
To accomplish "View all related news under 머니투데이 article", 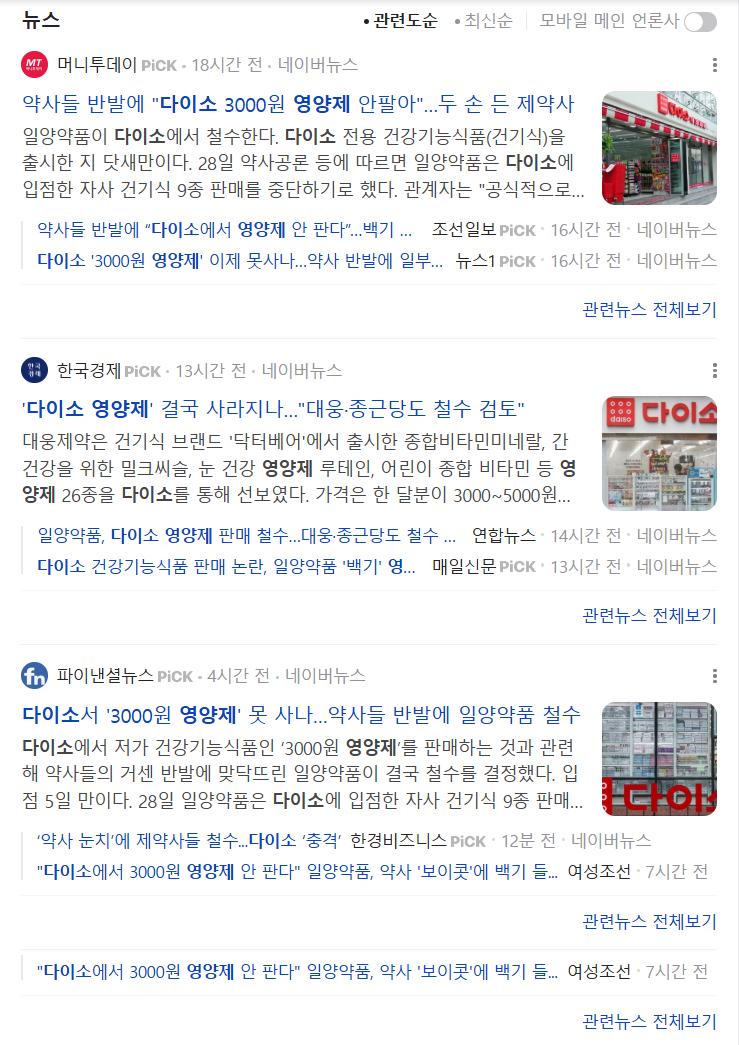I will (649, 309).
